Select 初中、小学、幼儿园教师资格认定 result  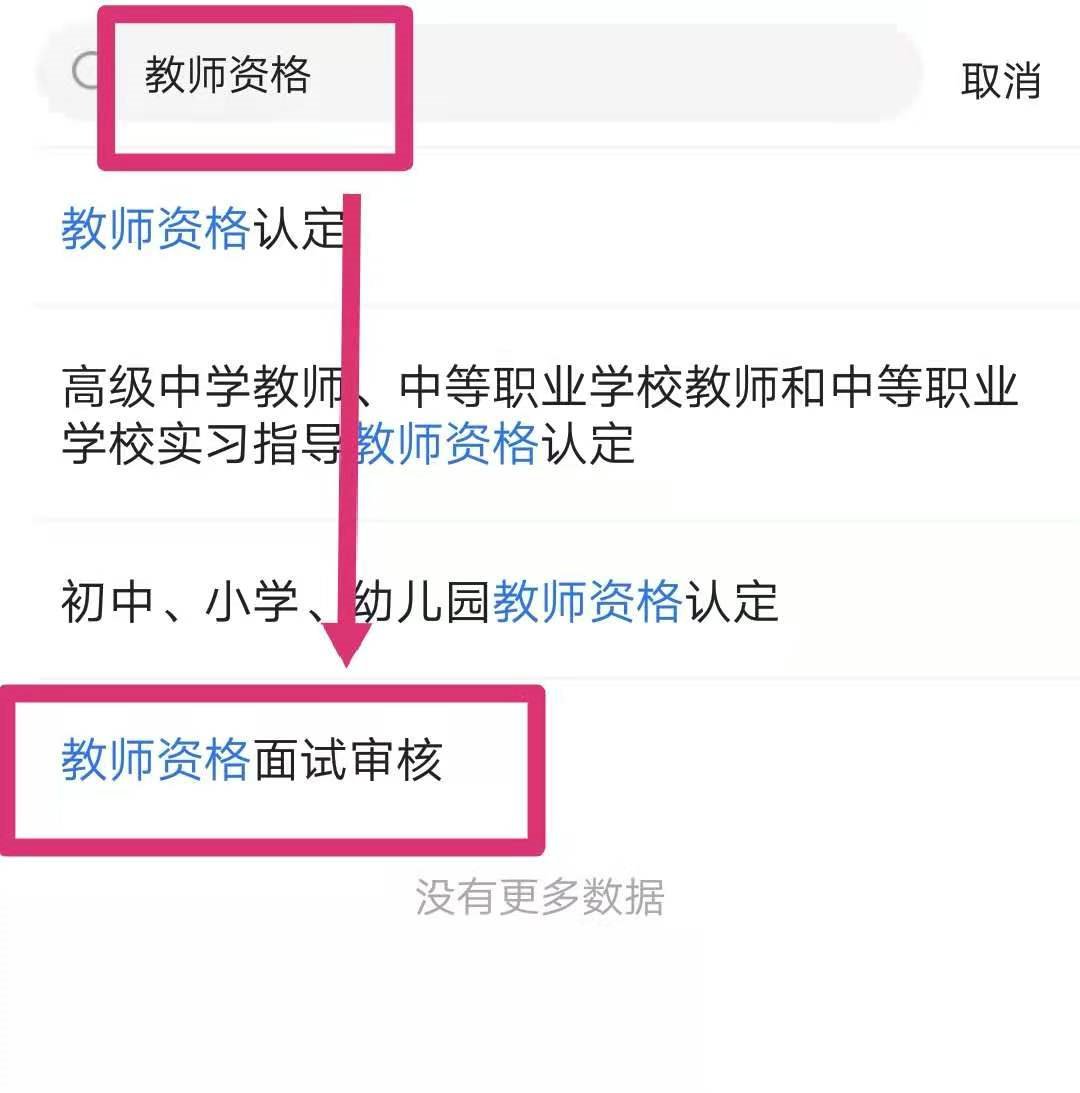tap(420, 602)
